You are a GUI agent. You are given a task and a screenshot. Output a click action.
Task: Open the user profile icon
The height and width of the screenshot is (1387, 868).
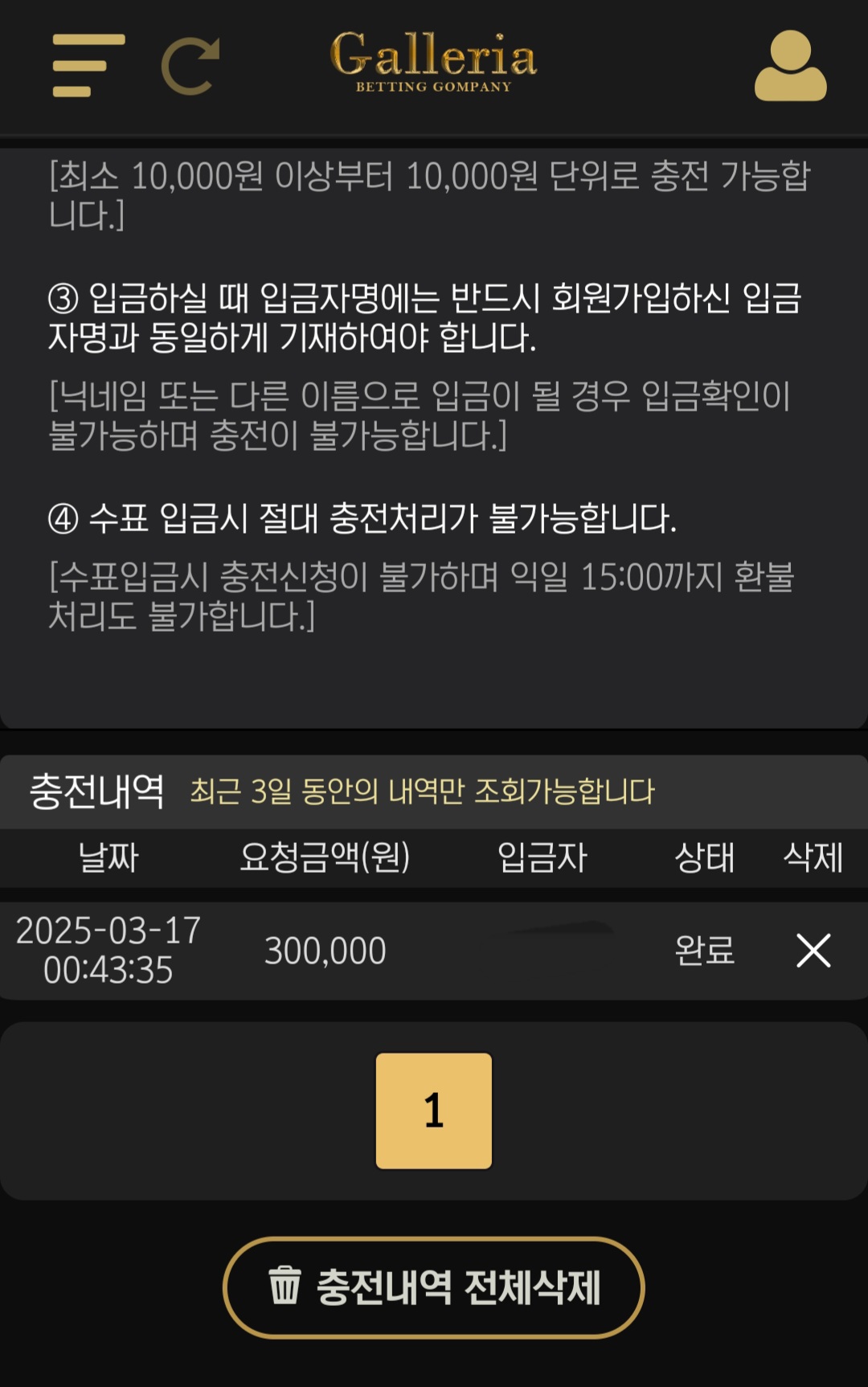pos(790,67)
